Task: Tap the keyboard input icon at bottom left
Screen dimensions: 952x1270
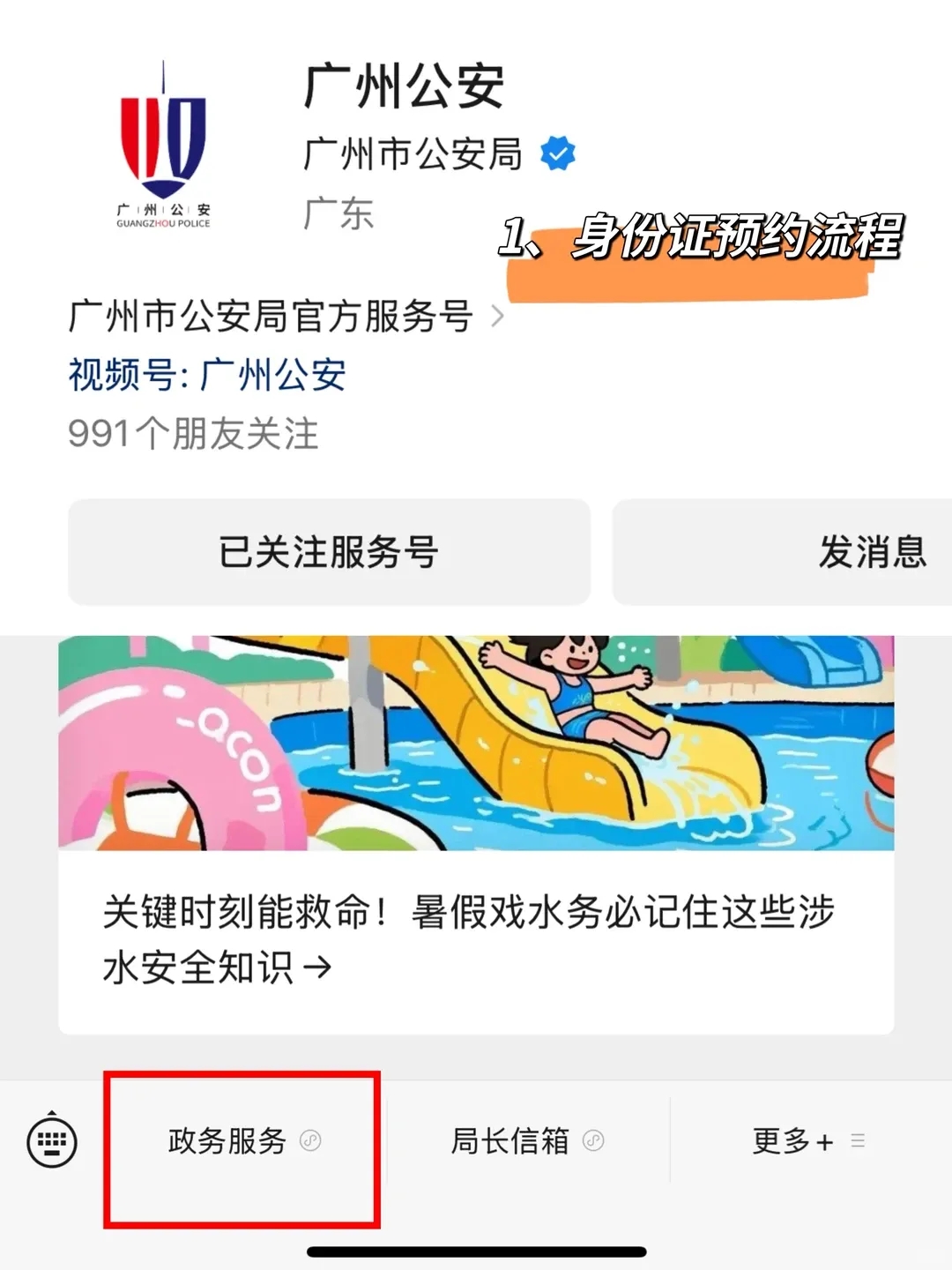Action: 50,1142
